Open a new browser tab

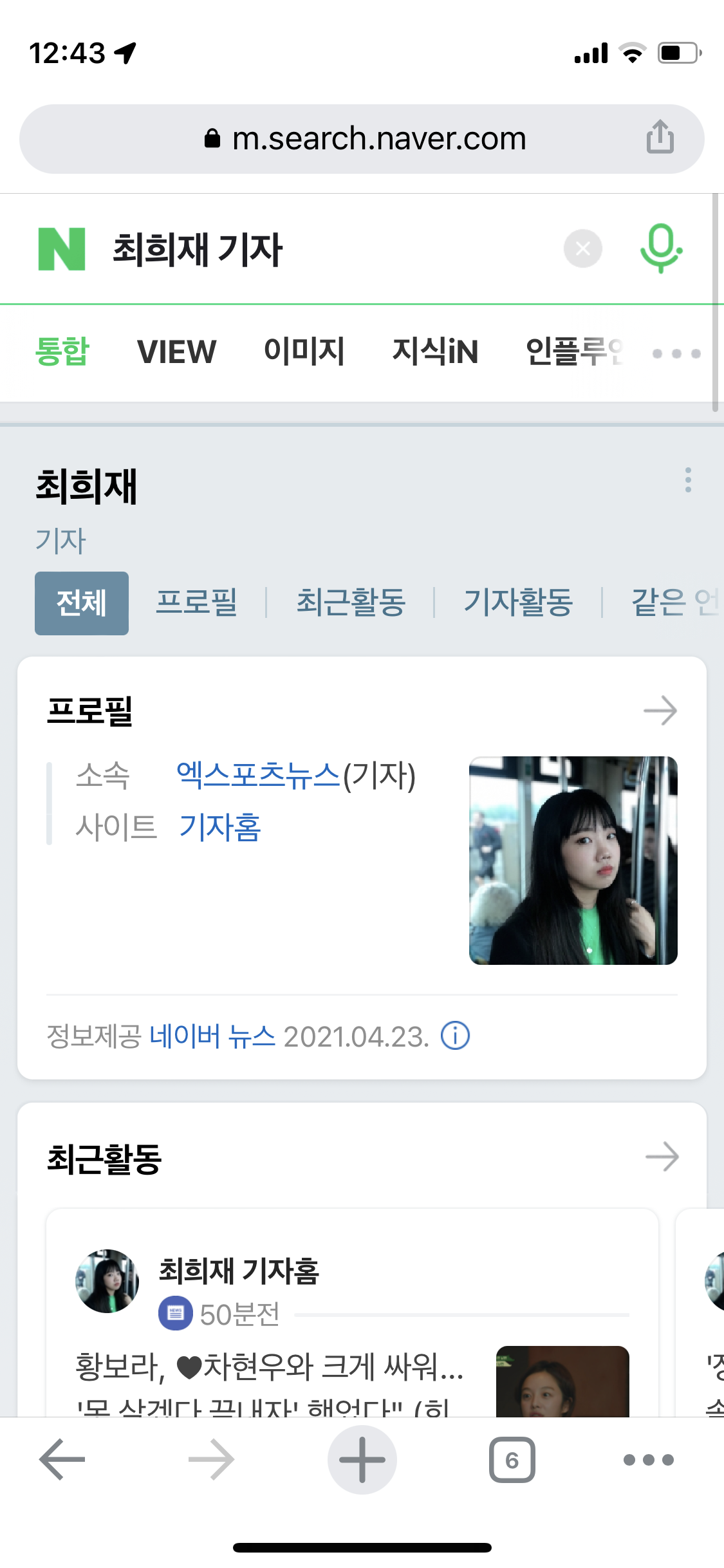[x=362, y=1459]
